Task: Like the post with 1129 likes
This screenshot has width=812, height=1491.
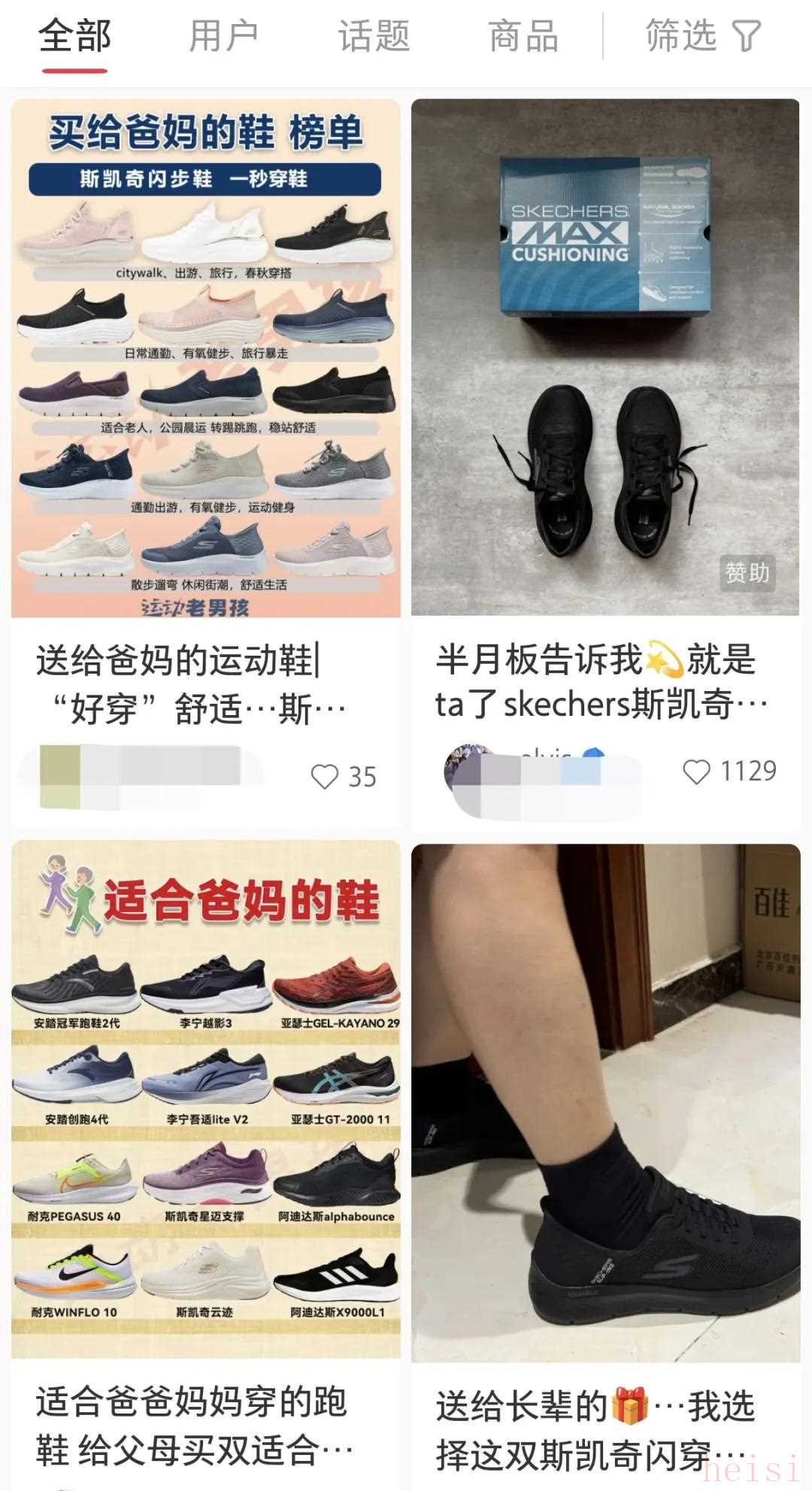Action: (696, 771)
